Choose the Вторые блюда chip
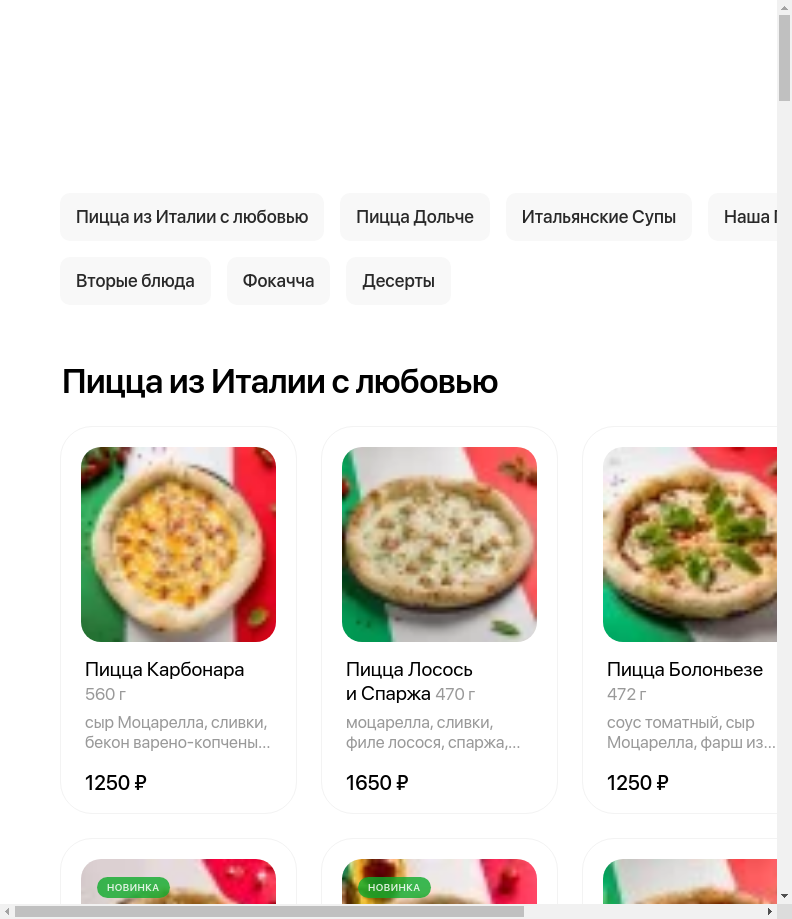Image resolution: width=792 pixels, height=919 pixels. tap(135, 281)
